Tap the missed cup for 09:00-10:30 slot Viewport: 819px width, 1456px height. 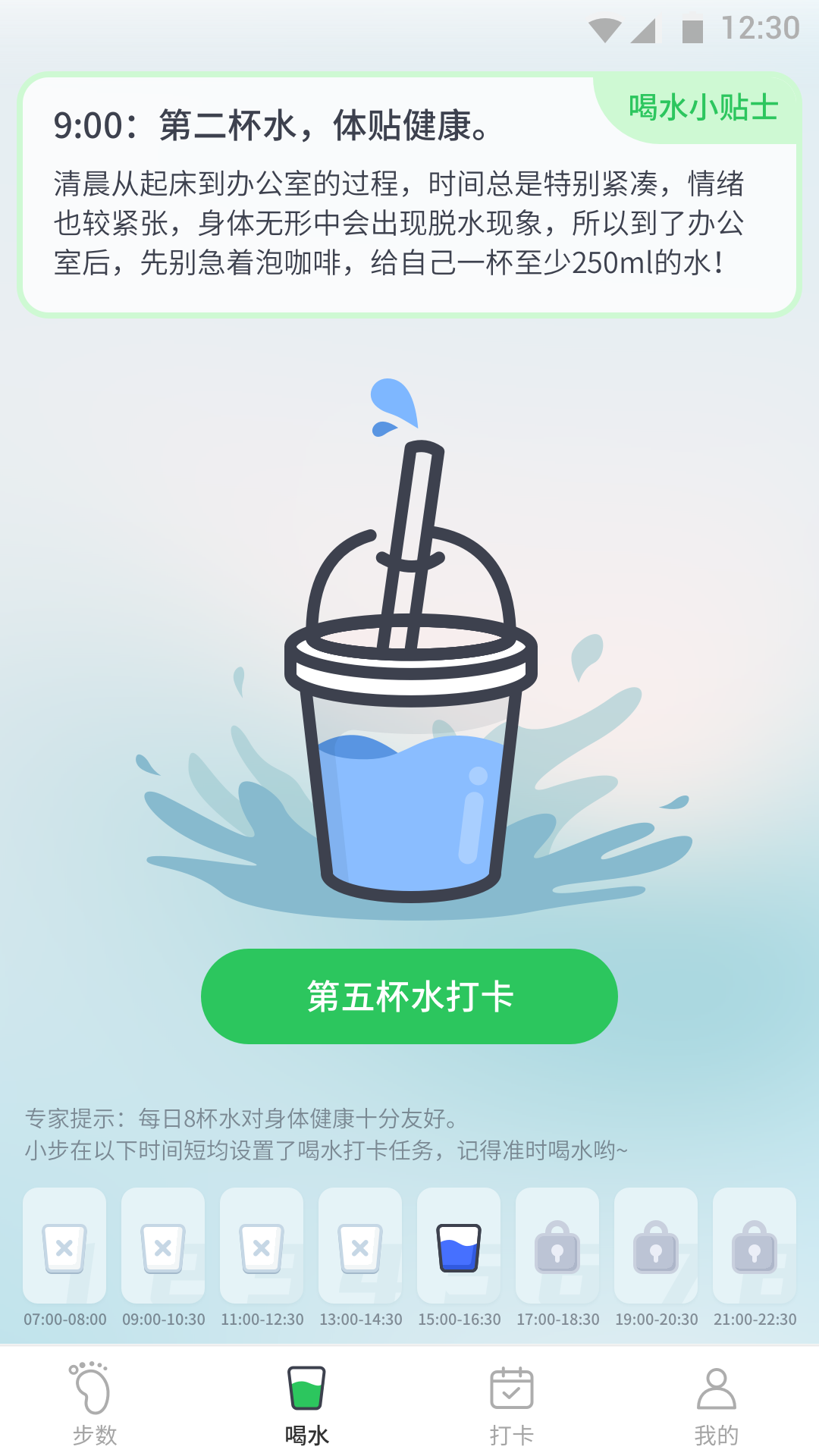[164, 1247]
